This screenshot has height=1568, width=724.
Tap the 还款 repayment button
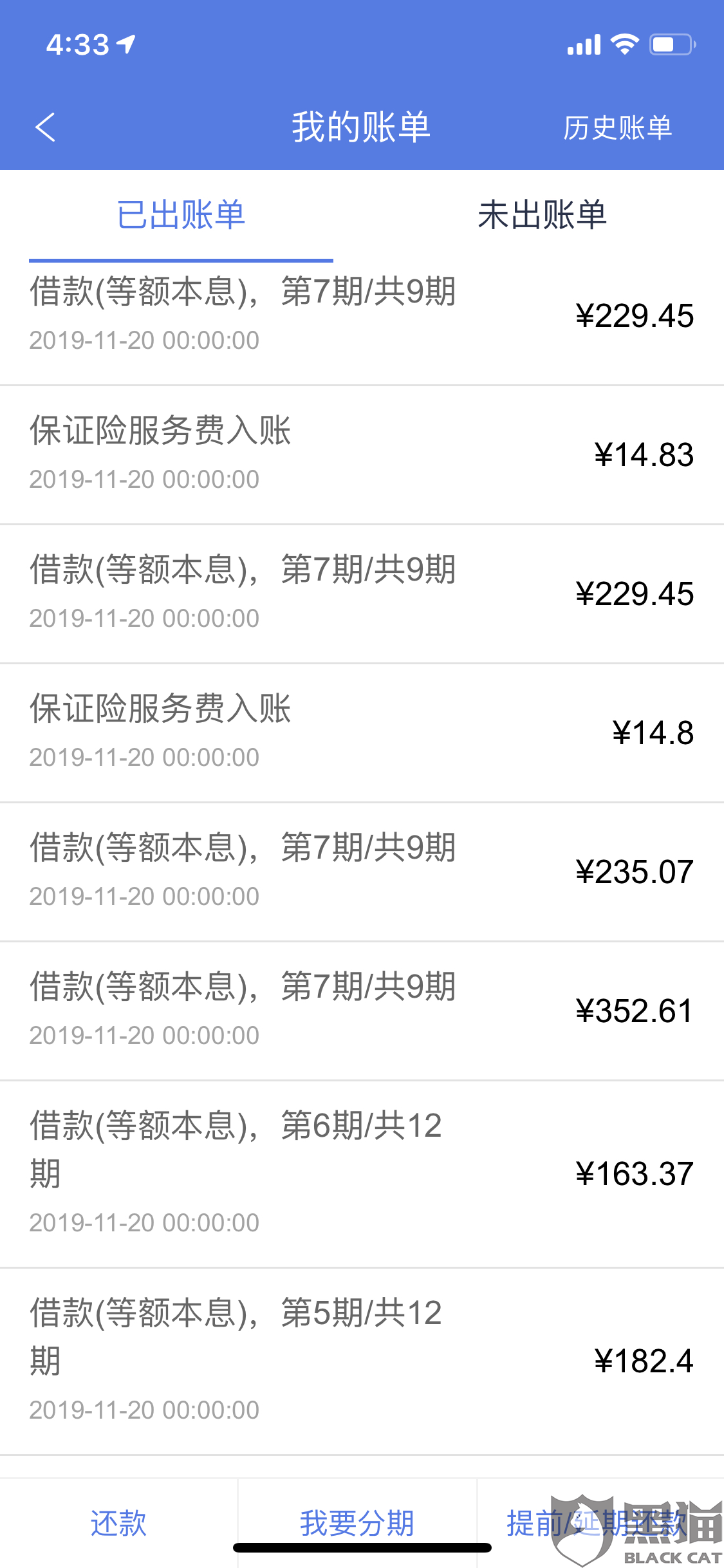click(118, 1523)
